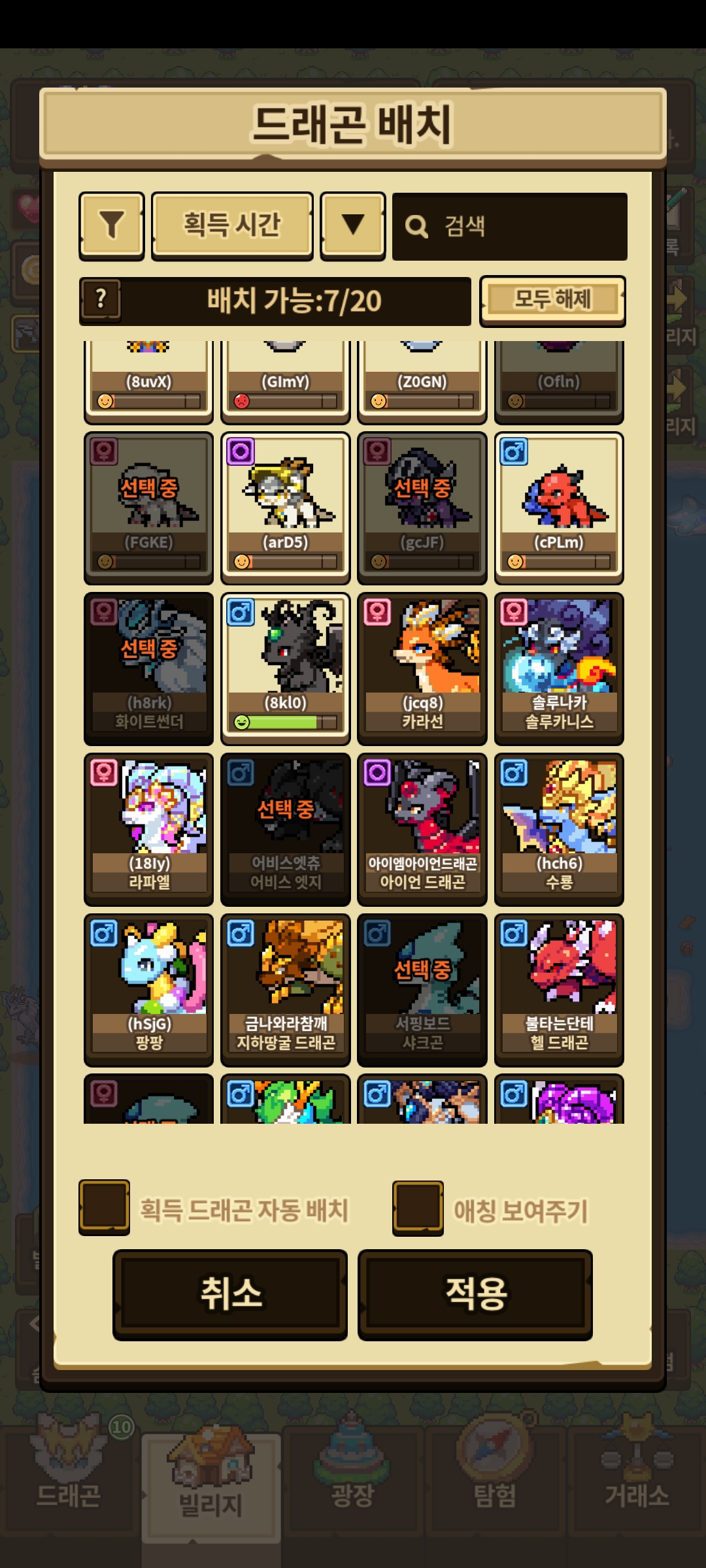706x1568 pixels.
Task: Choose the dragon labeled (8kl0)
Action: (x=286, y=668)
